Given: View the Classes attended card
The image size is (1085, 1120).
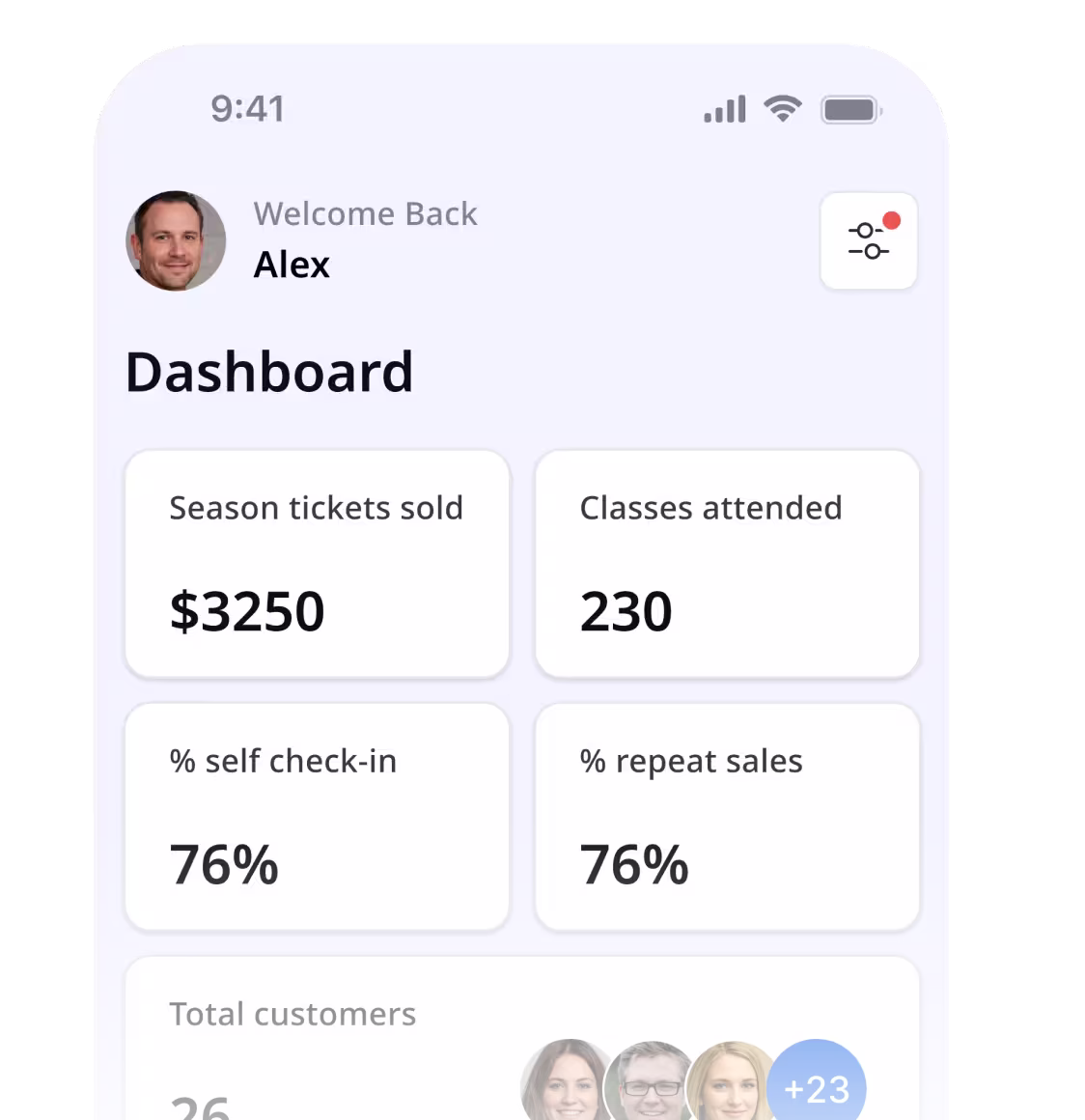Looking at the screenshot, I should point(727,564).
